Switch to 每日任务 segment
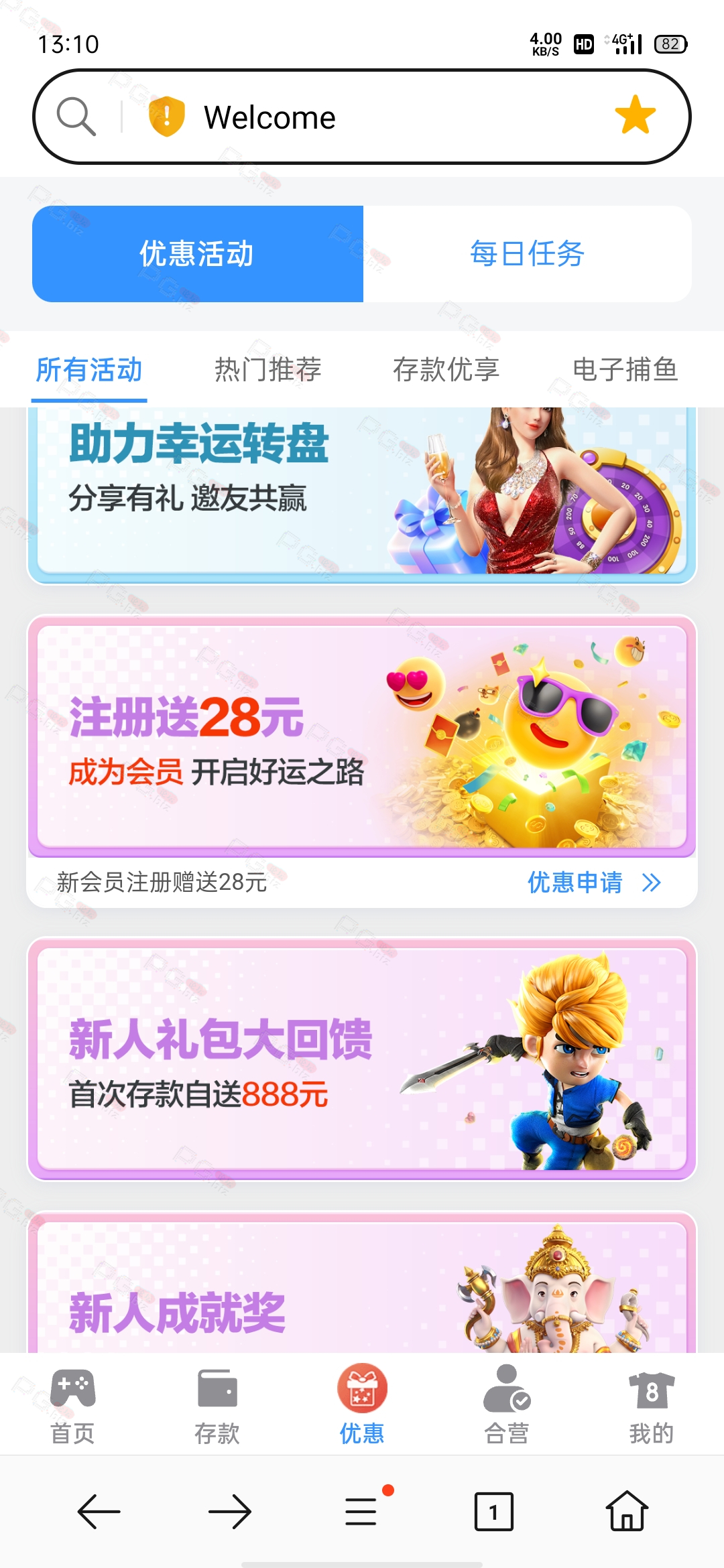This screenshot has height=1568, width=724. click(x=528, y=254)
